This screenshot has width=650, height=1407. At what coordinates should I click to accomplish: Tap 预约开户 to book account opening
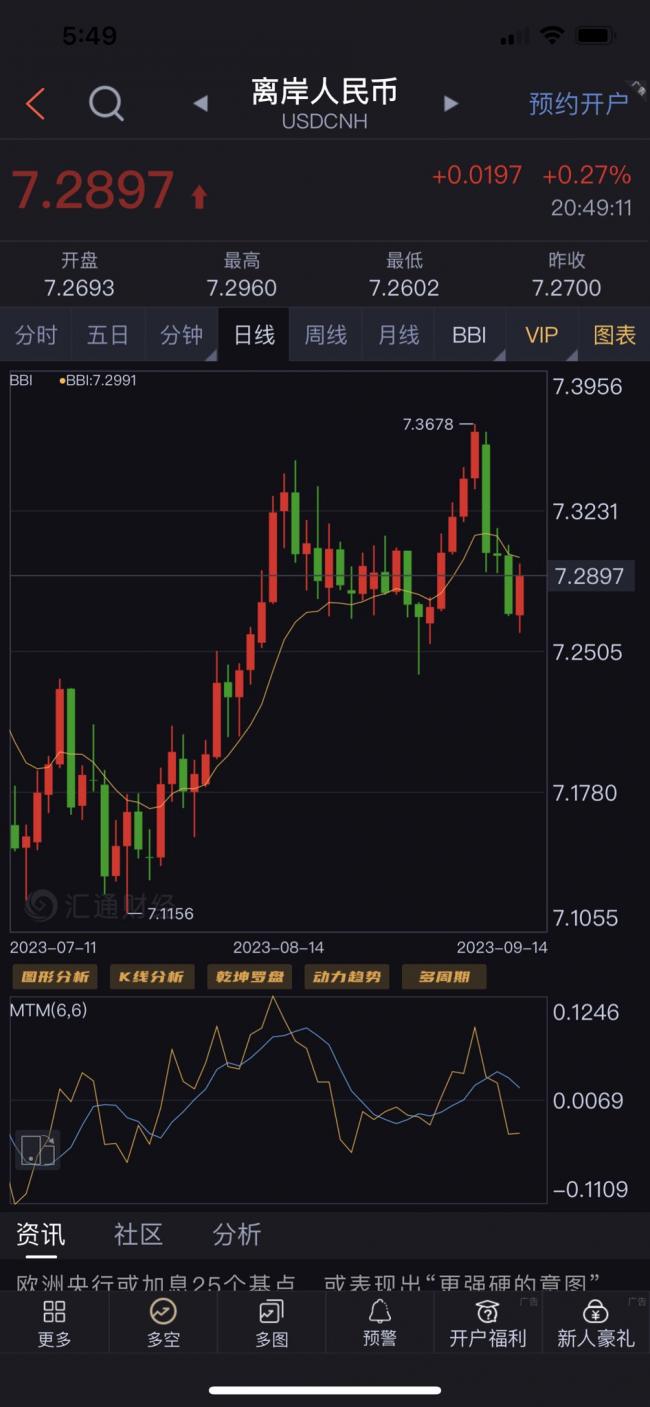pos(578,103)
